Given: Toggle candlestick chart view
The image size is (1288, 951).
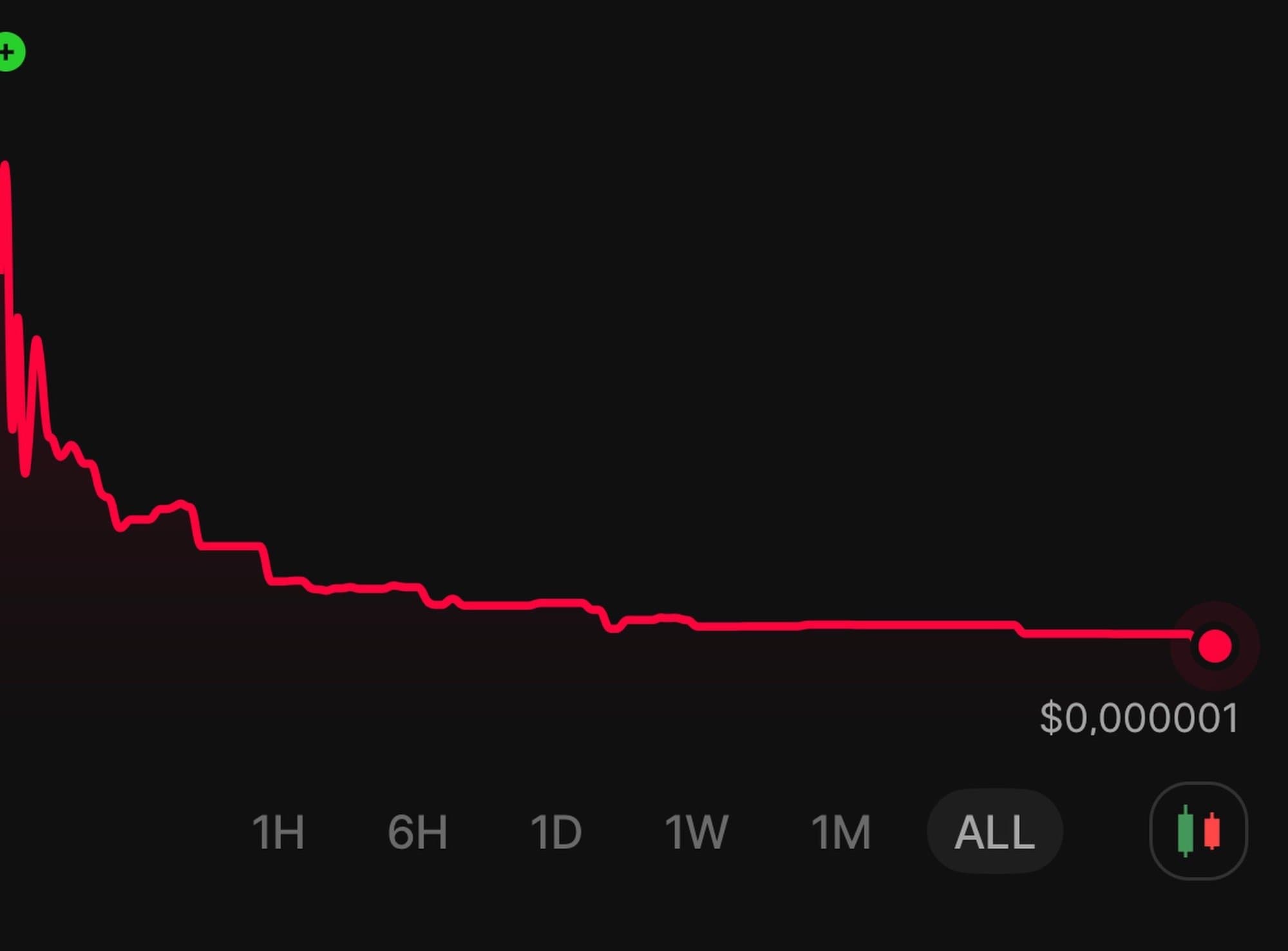Looking at the screenshot, I should tap(1198, 831).
